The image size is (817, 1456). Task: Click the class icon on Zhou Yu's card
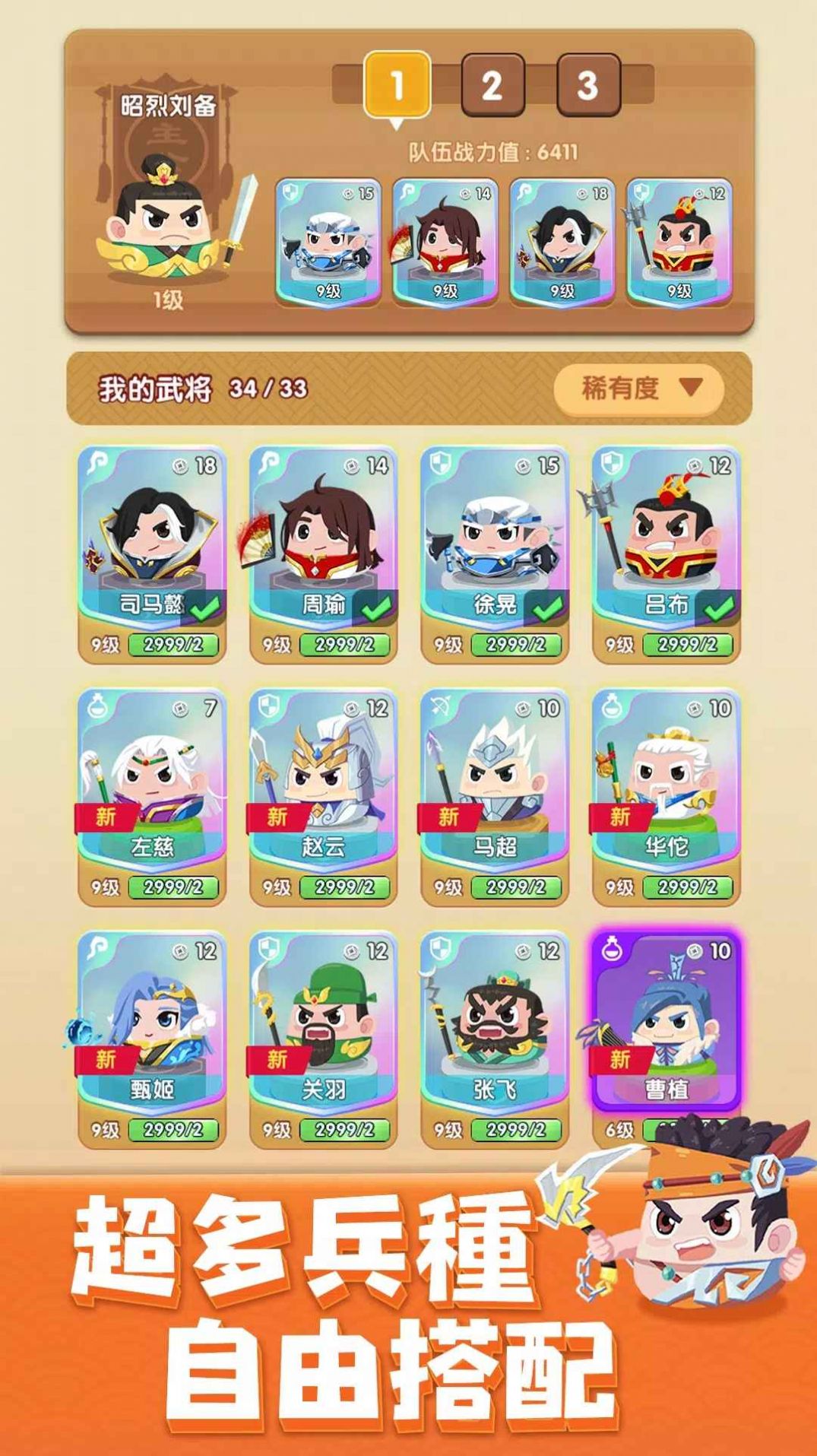[x=269, y=462]
